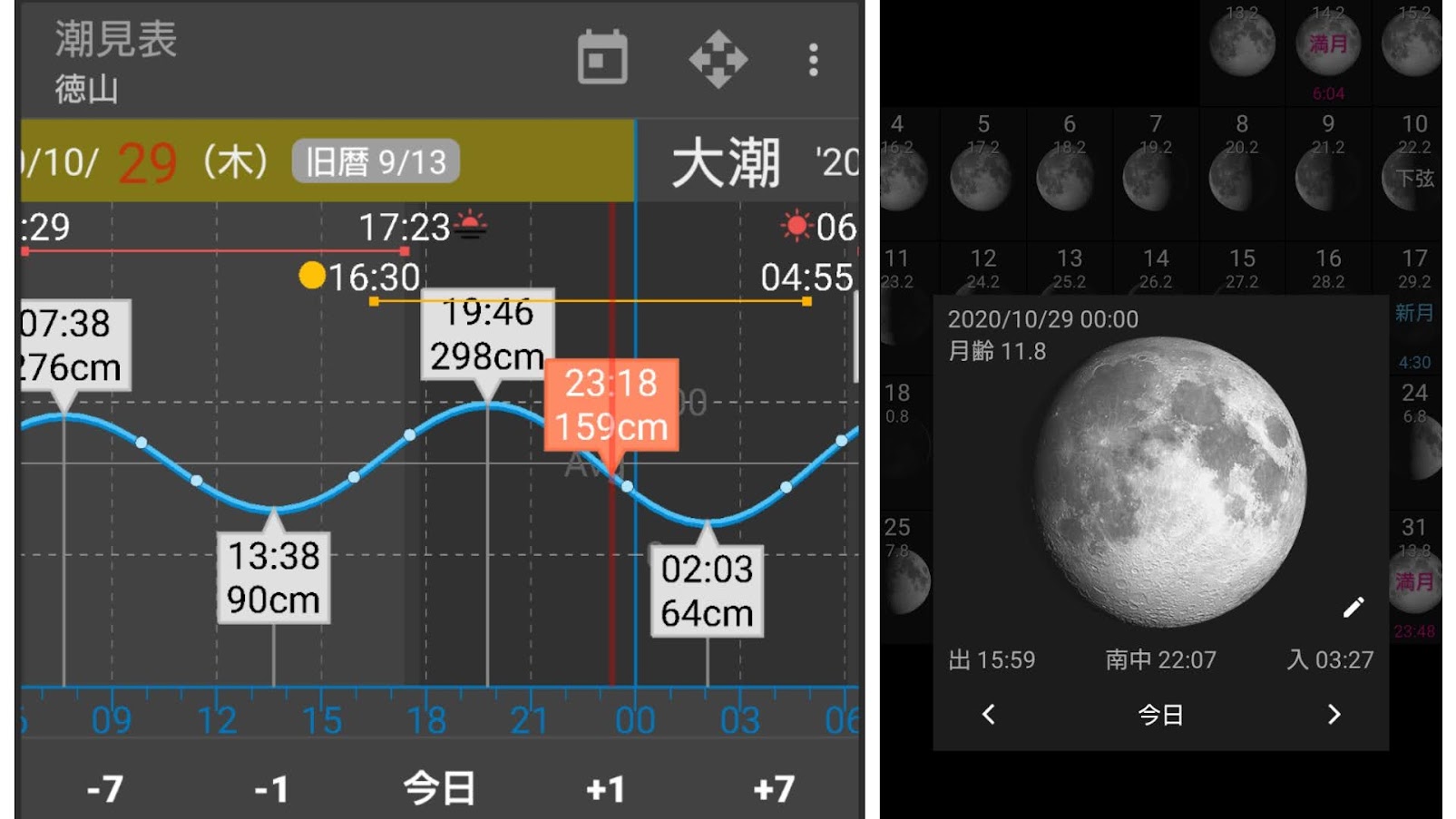Select day 6 in the moon calendar

pos(1069,168)
